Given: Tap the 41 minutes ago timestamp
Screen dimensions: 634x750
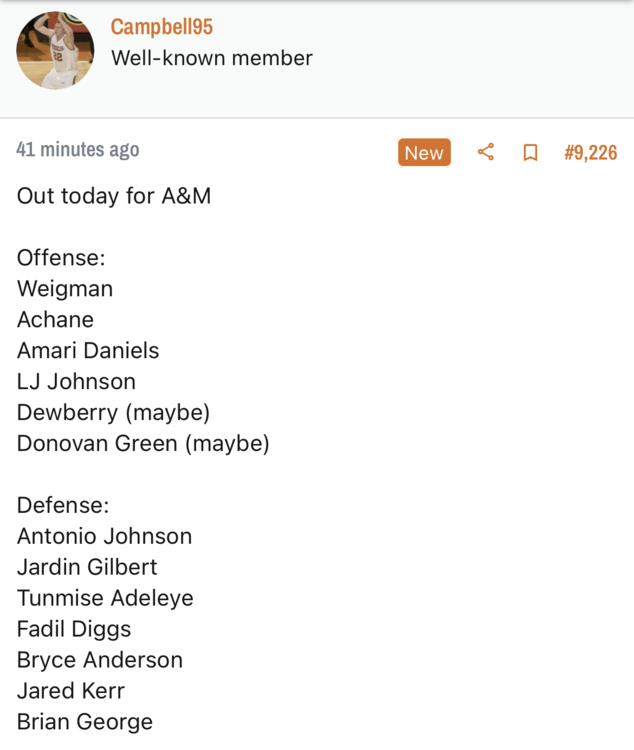Looking at the screenshot, I should click(x=78, y=150).
